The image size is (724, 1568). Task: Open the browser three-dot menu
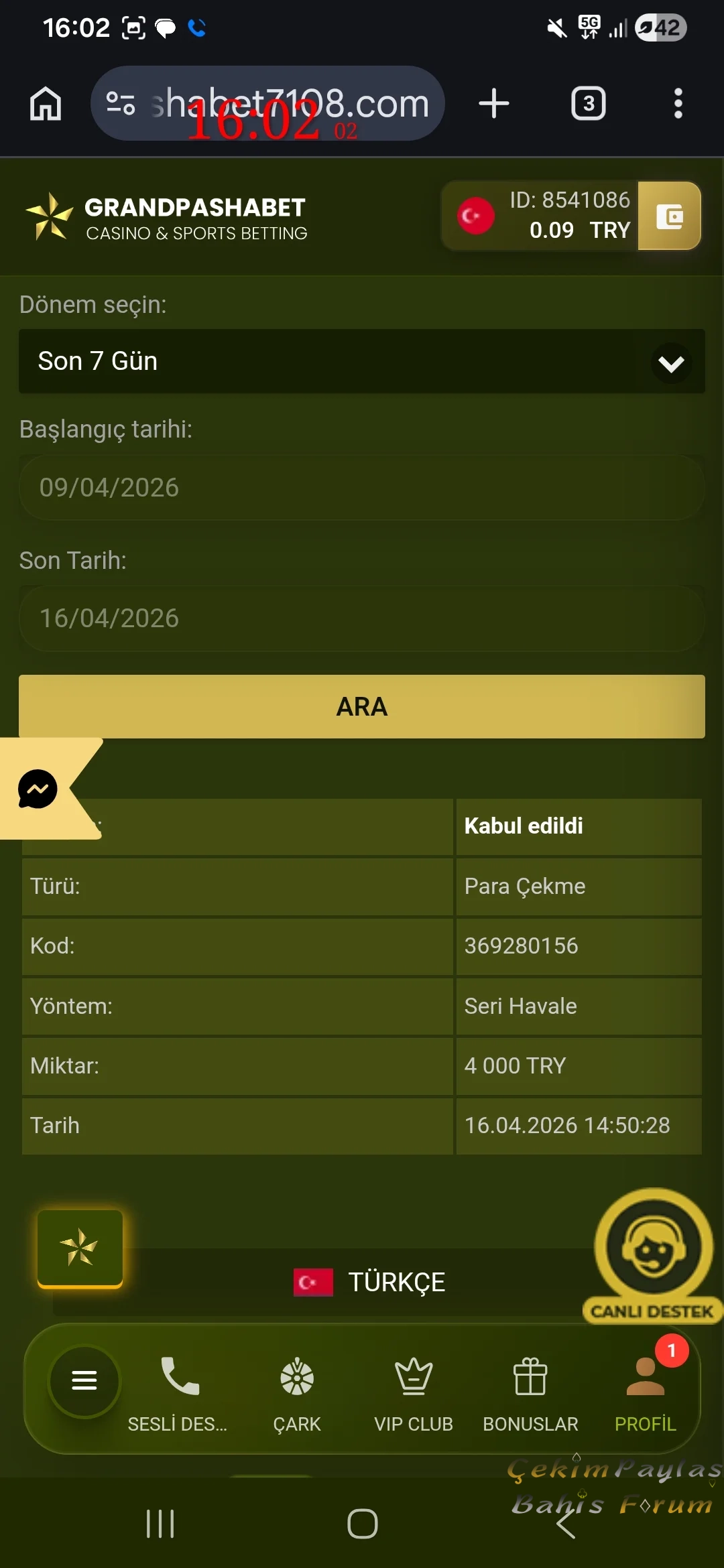[x=678, y=103]
